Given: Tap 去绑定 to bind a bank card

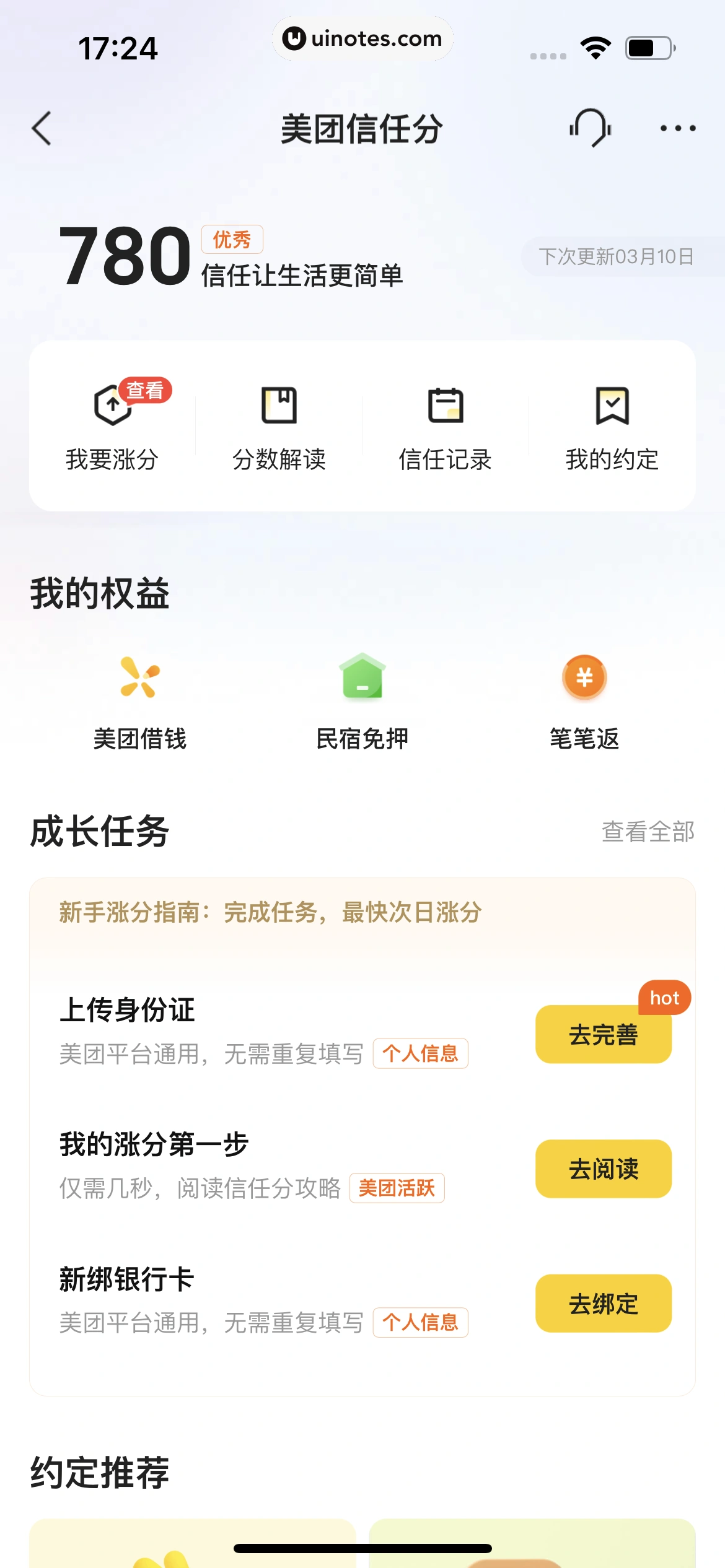Looking at the screenshot, I should 603,1303.
